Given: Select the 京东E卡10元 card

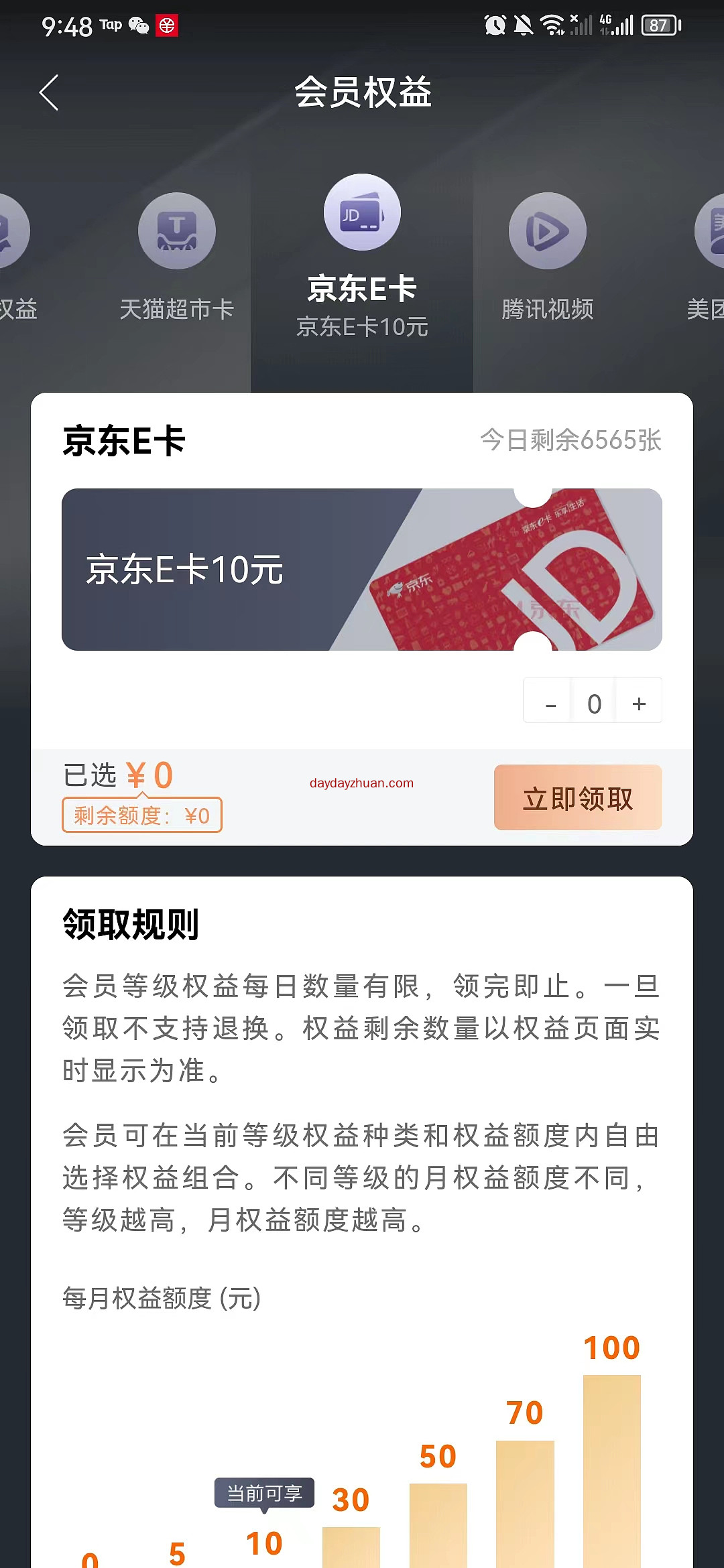Looking at the screenshot, I should 362,570.
